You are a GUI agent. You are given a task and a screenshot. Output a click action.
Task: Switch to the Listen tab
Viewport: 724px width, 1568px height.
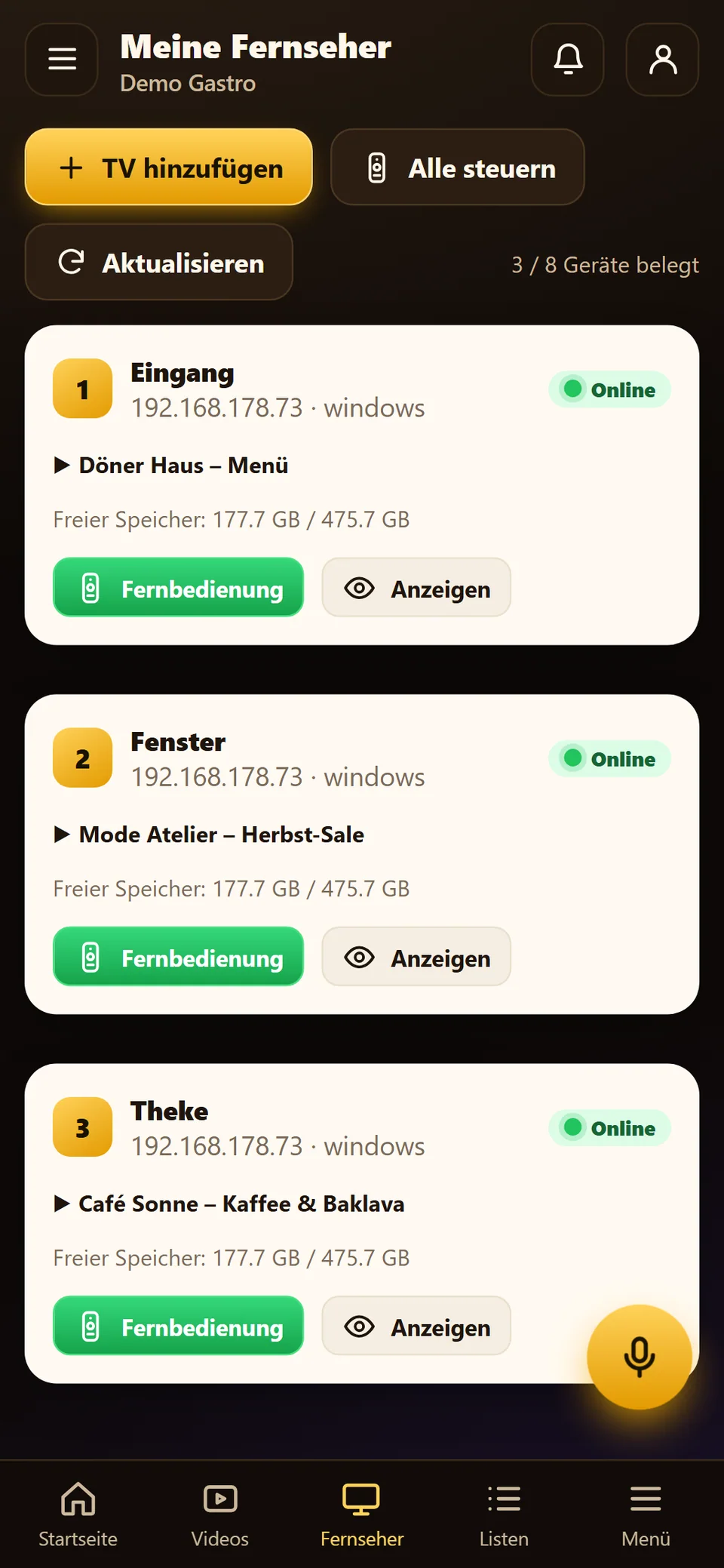pos(504,1514)
